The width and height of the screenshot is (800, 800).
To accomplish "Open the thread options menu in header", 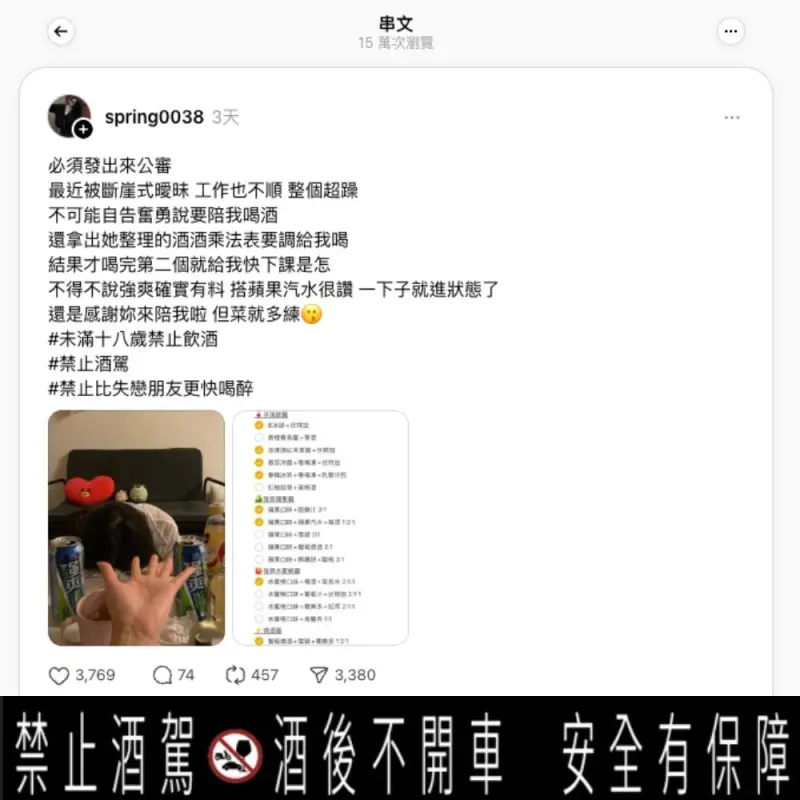I will [x=731, y=32].
